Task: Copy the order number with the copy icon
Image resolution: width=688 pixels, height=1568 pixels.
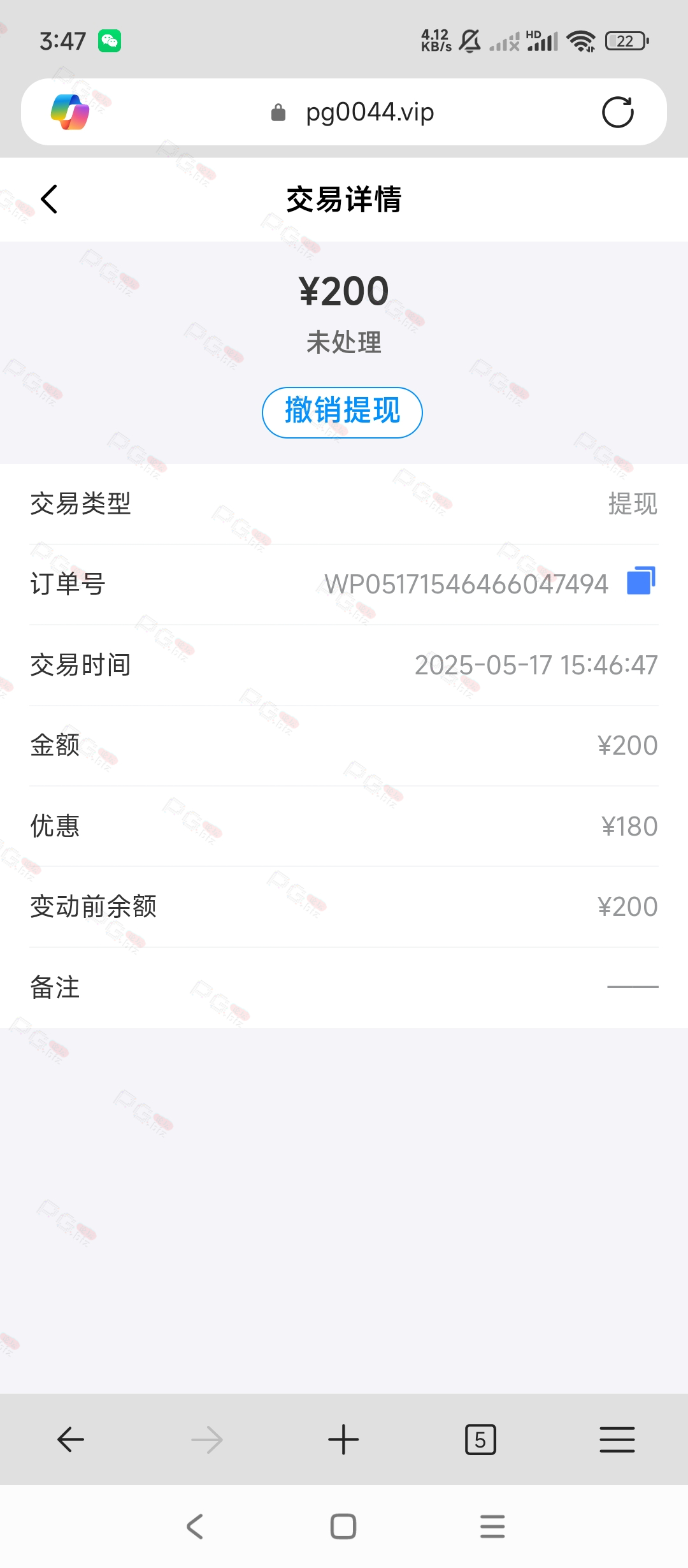Action: 641,581
